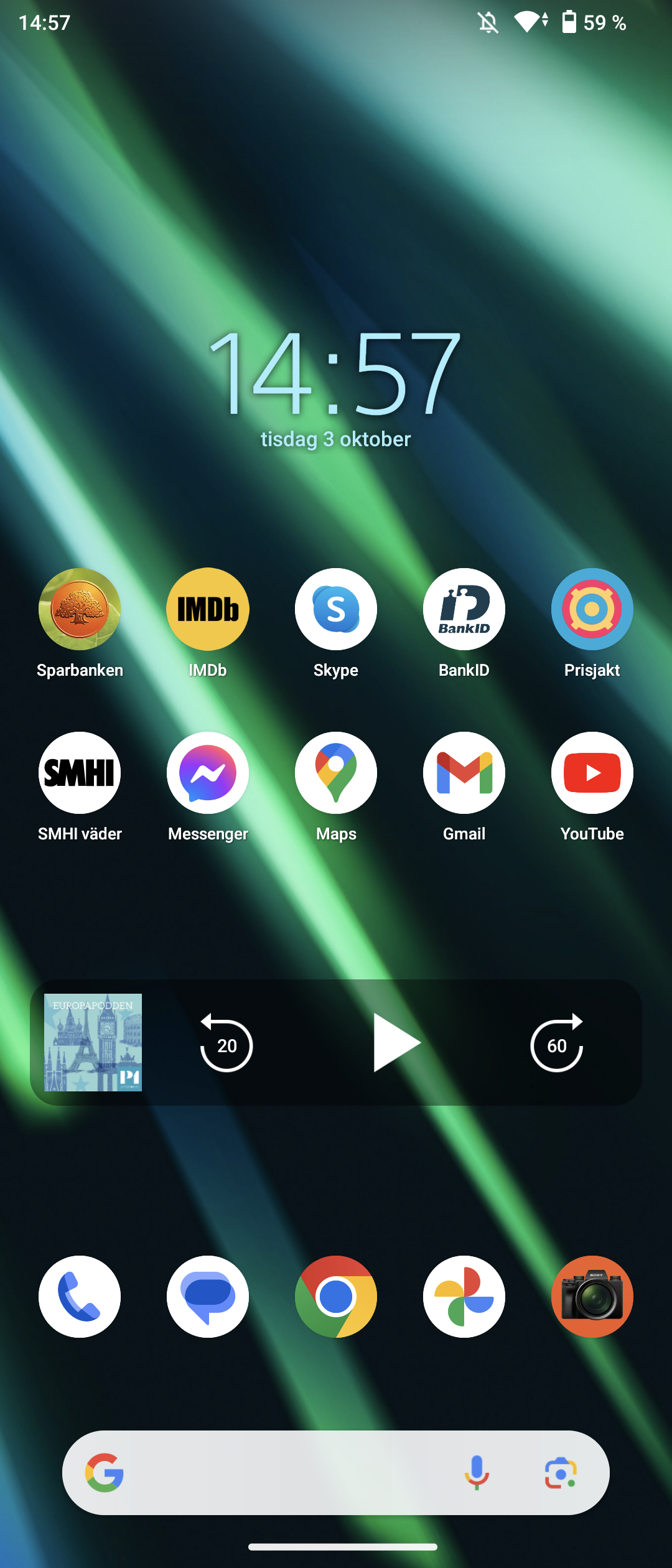Open SMHI väder weather app
Image resolution: width=672 pixels, height=1568 pixels.
click(80, 773)
